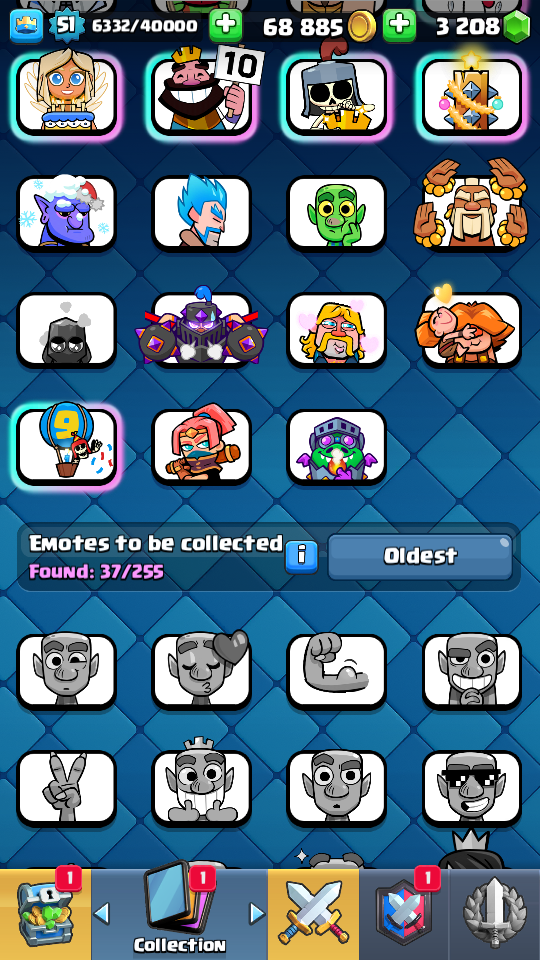Open the Events tab with the sword laurel
The image size is (540, 960).
[495, 914]
